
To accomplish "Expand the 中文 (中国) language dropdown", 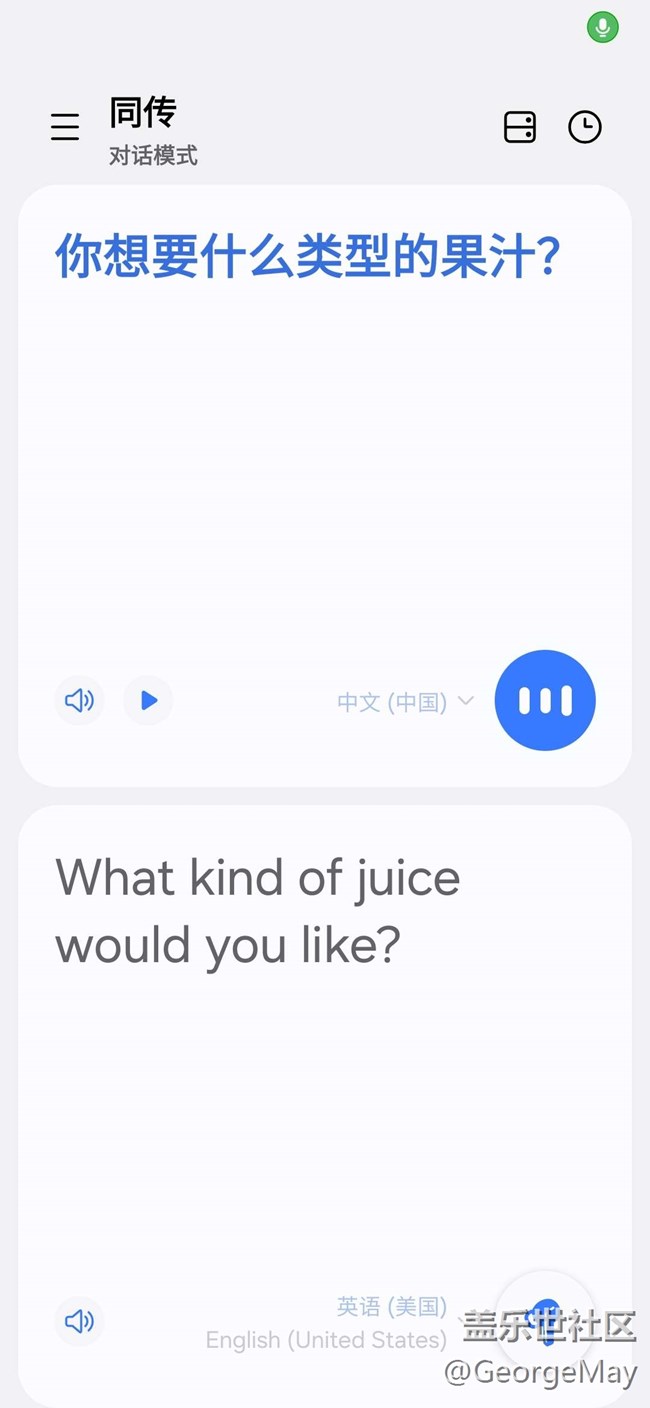I will (x=405, y=702).
